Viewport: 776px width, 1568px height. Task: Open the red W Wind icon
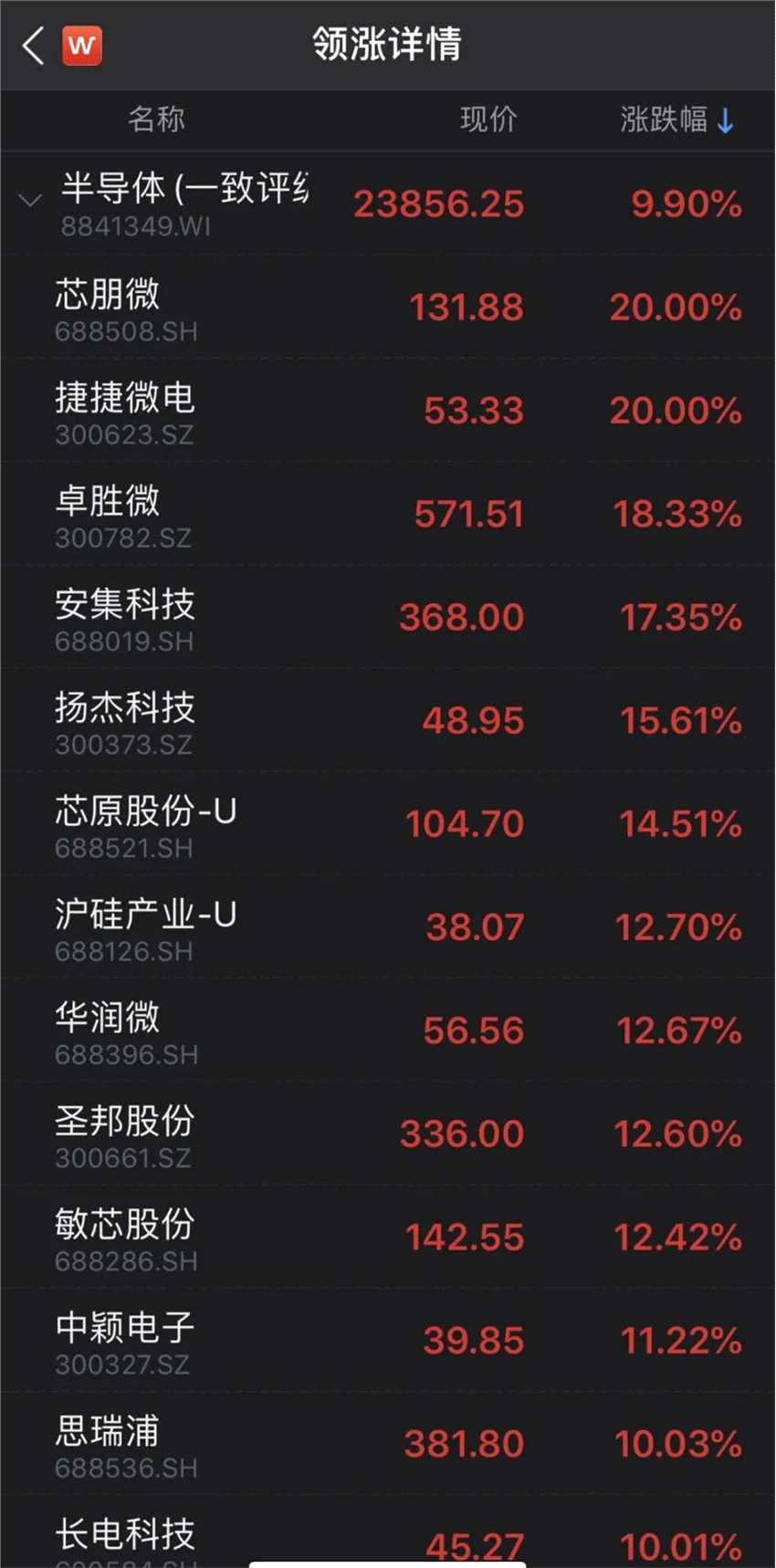pos(82,45)
